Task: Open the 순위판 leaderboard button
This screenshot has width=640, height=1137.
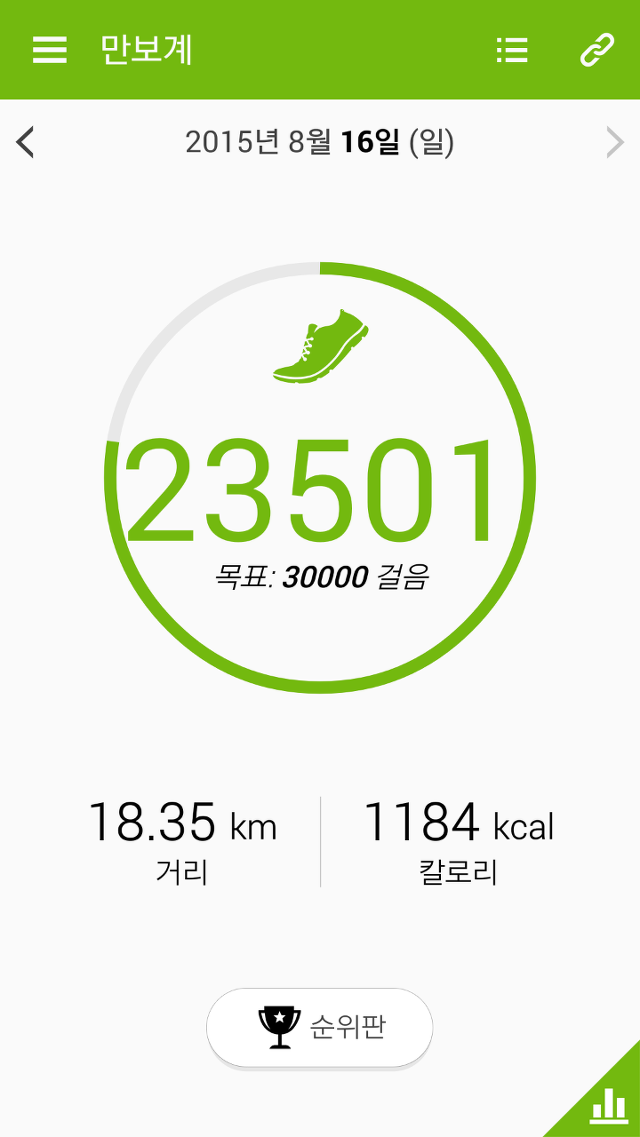Action: (x=320, y=1028)
